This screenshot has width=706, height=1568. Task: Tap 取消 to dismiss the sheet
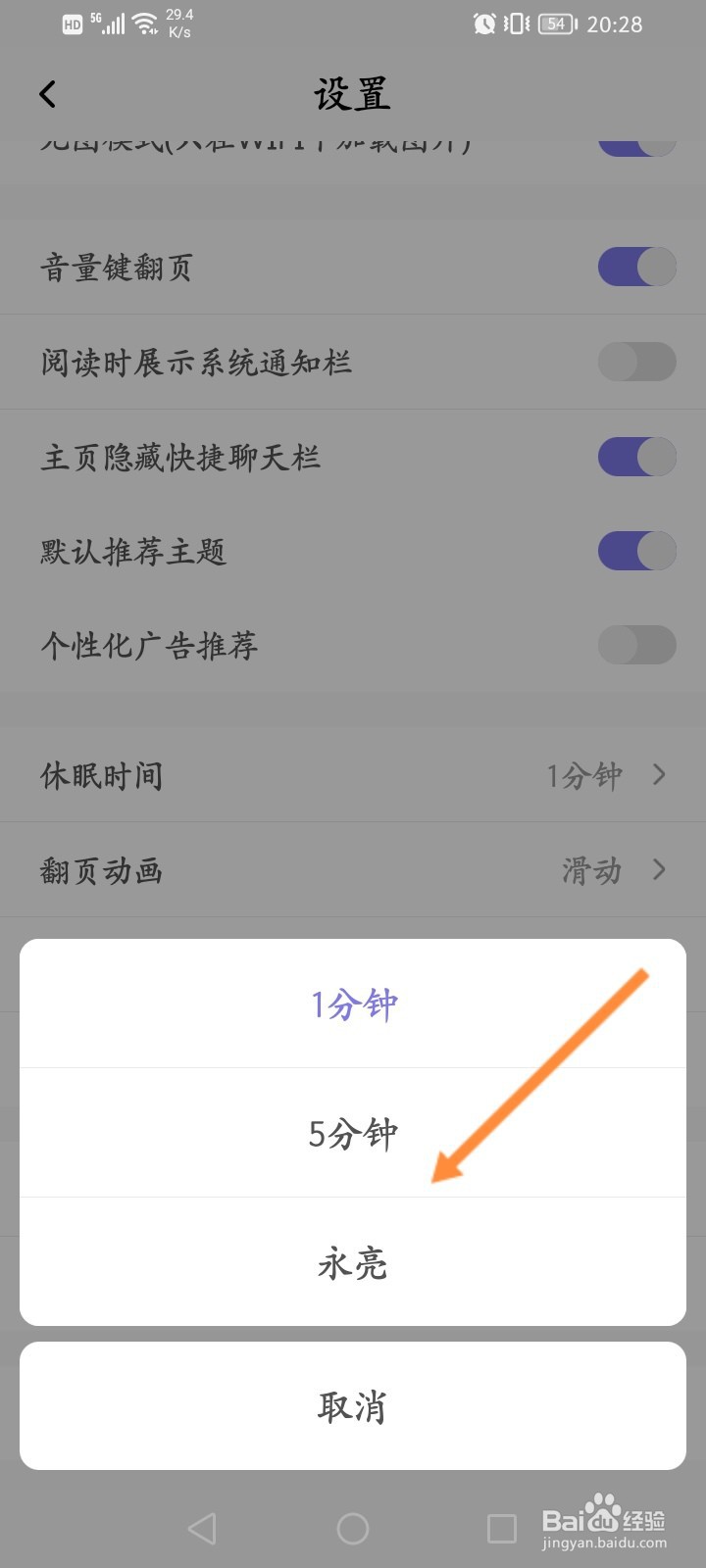point(353,1406)
